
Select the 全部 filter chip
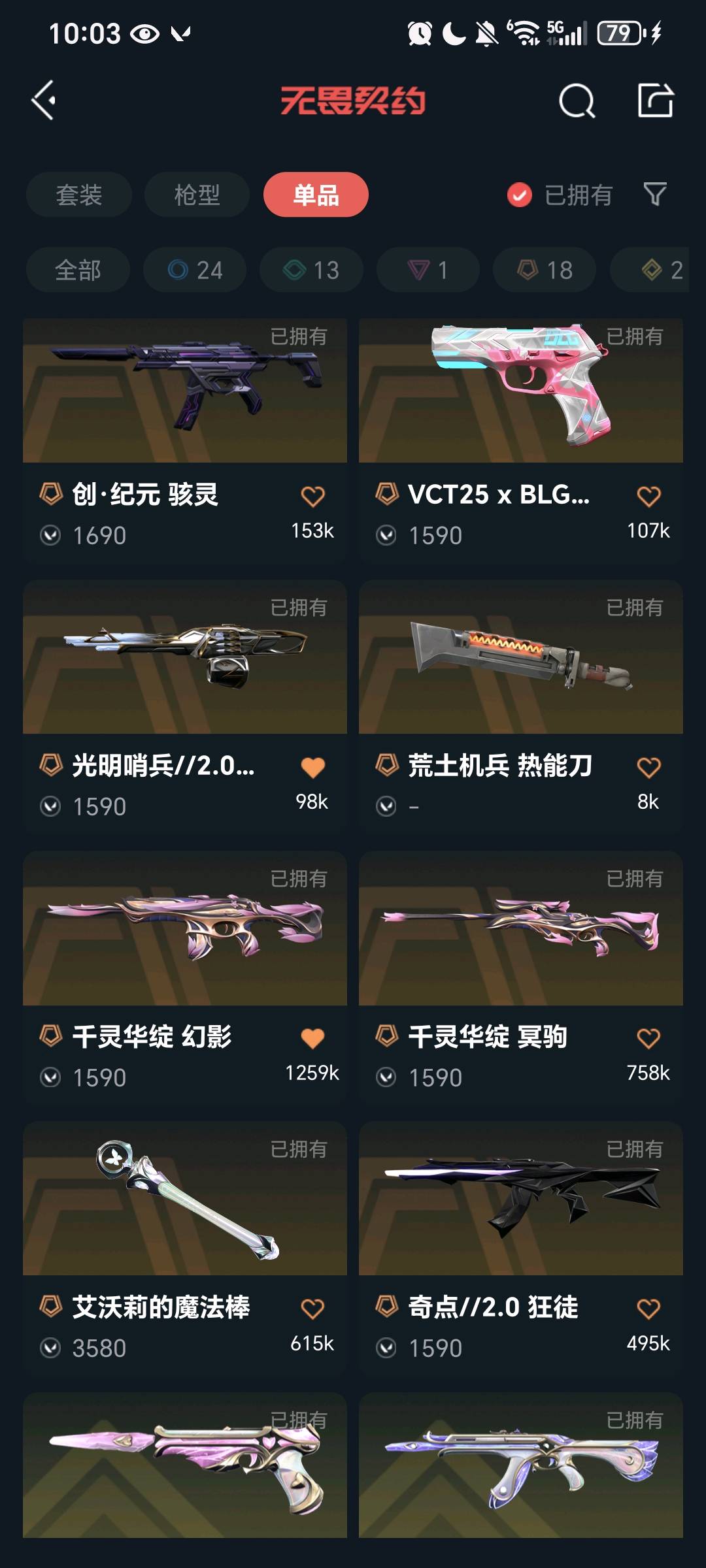[x=78, y=270]
